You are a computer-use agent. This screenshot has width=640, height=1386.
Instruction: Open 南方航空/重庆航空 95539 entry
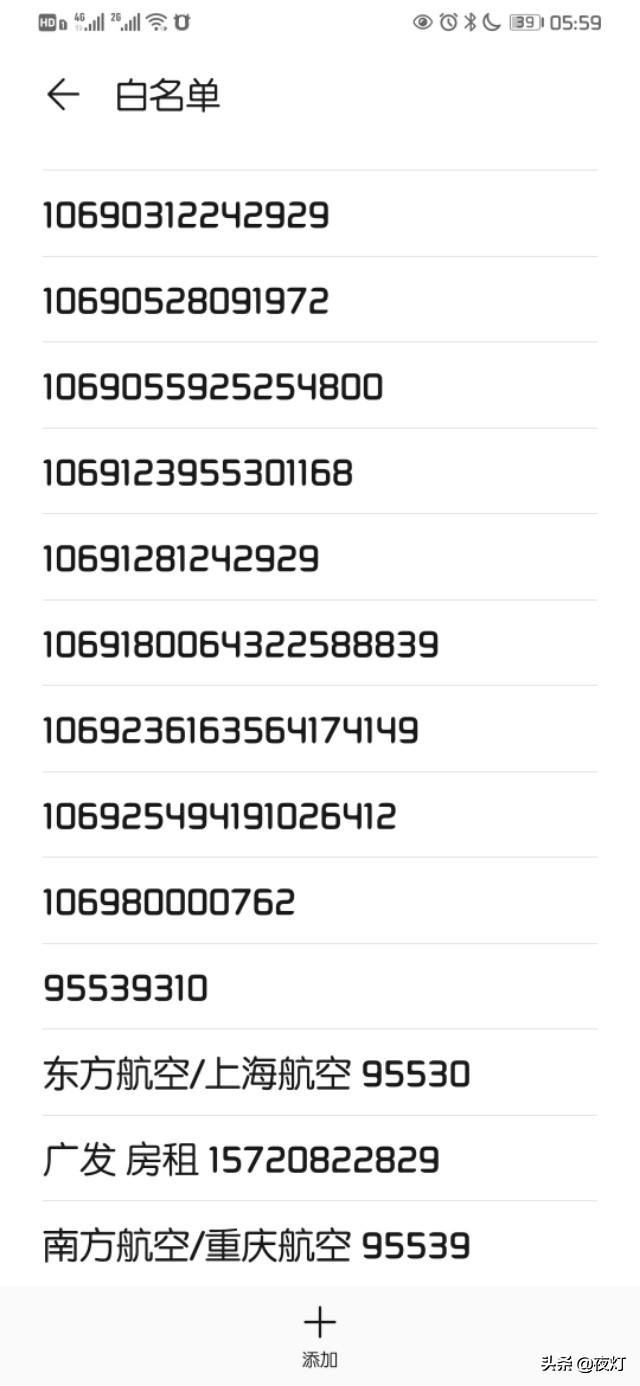(320, 1245)
